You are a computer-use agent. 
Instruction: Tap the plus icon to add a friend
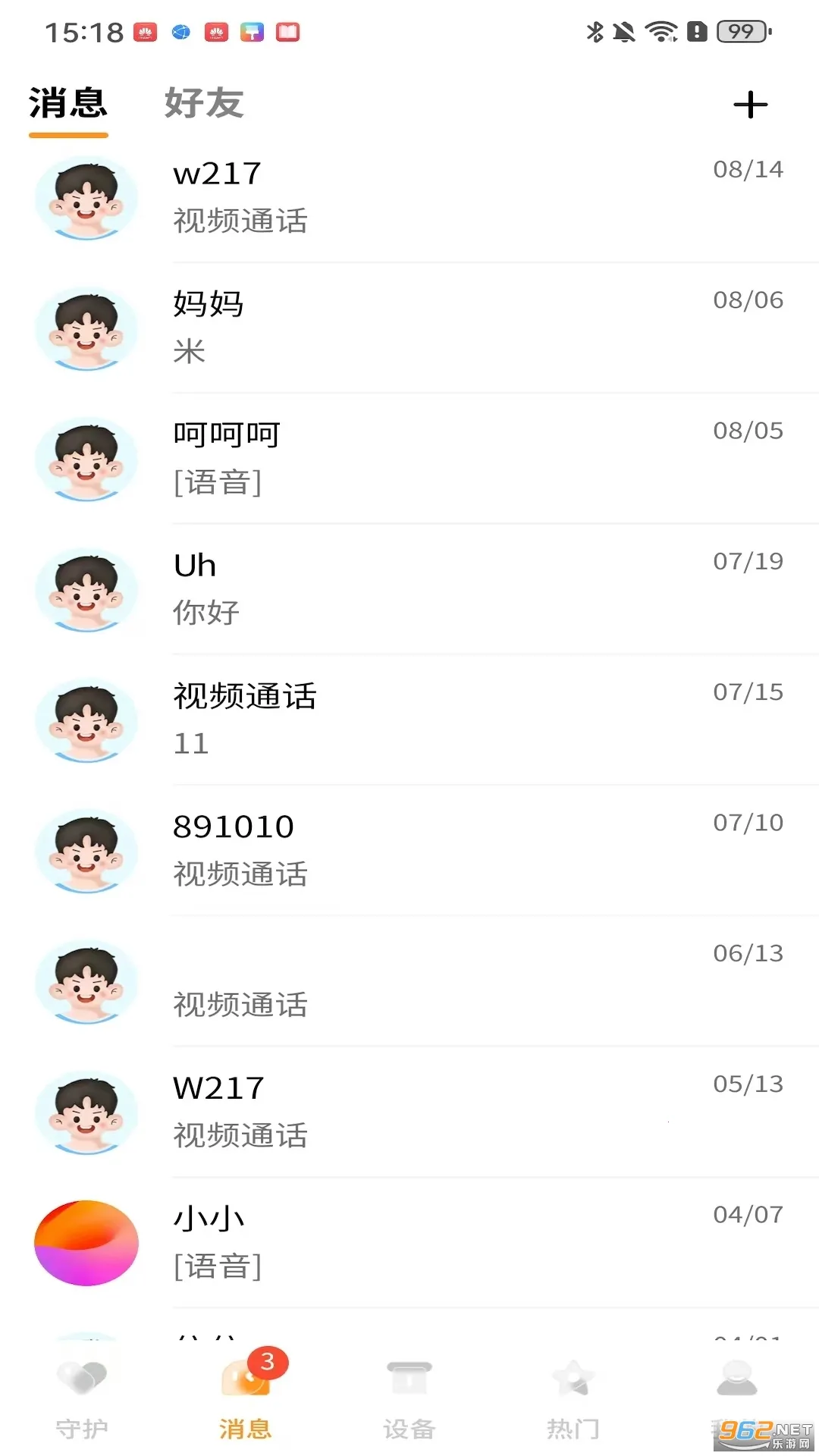(750, 105)
